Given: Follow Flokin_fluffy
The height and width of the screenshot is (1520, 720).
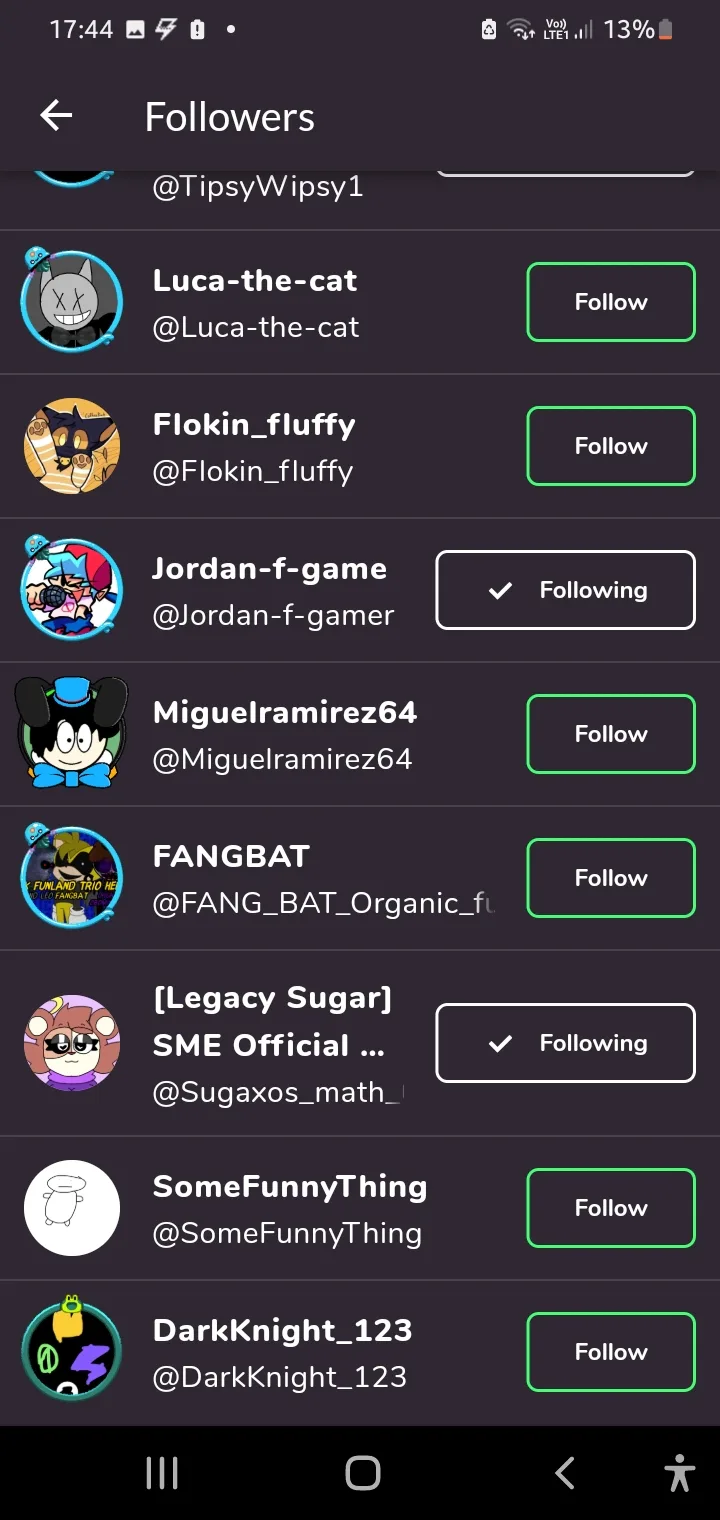Looking at the screenshot, I should [x=610, y=446].
